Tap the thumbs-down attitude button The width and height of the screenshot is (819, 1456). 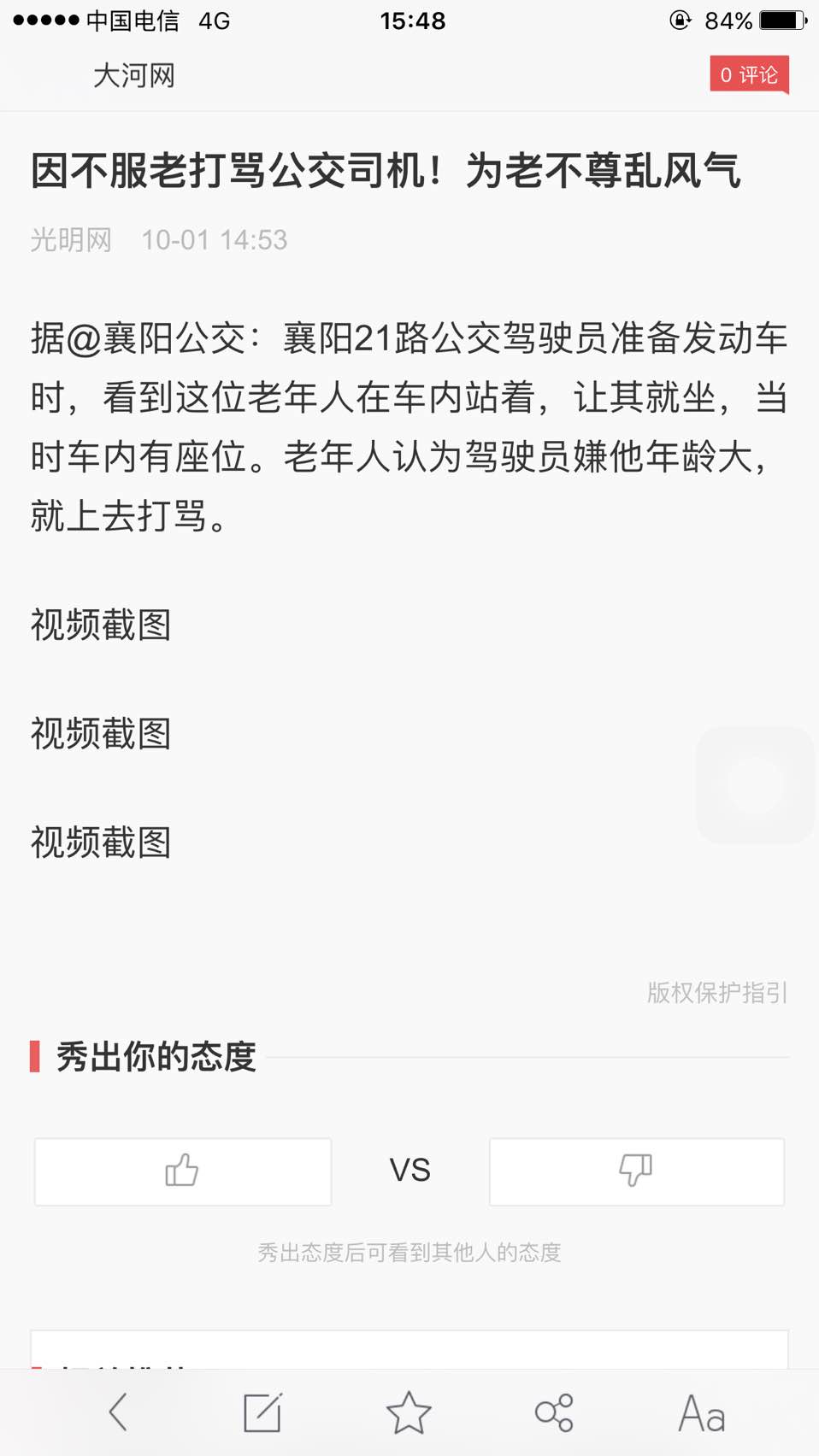point(637,1171)
